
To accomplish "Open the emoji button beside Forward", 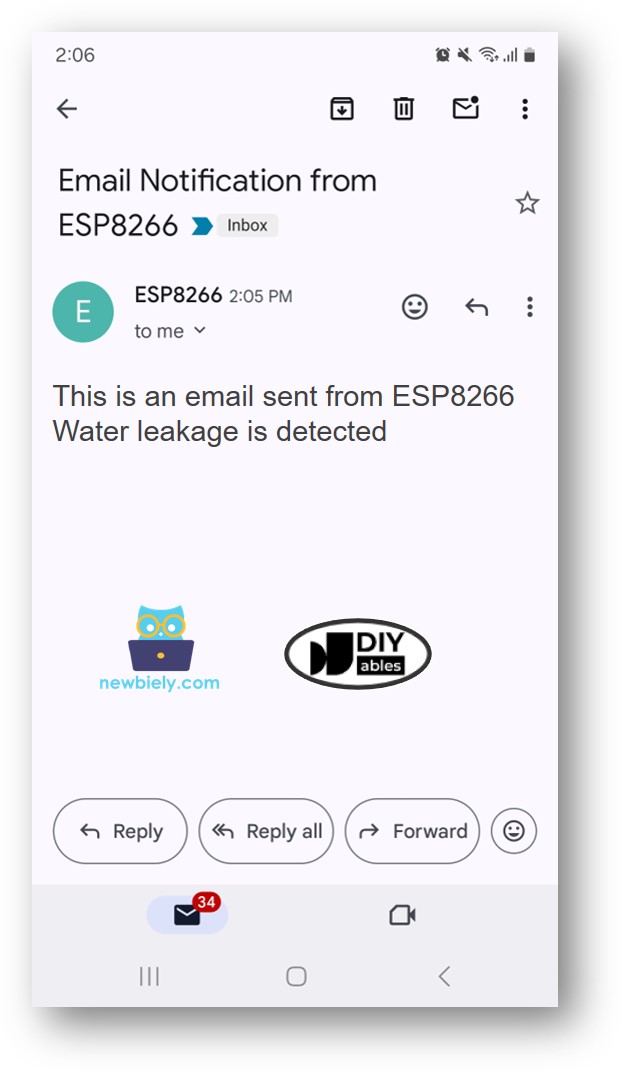I will coord(514,831).
